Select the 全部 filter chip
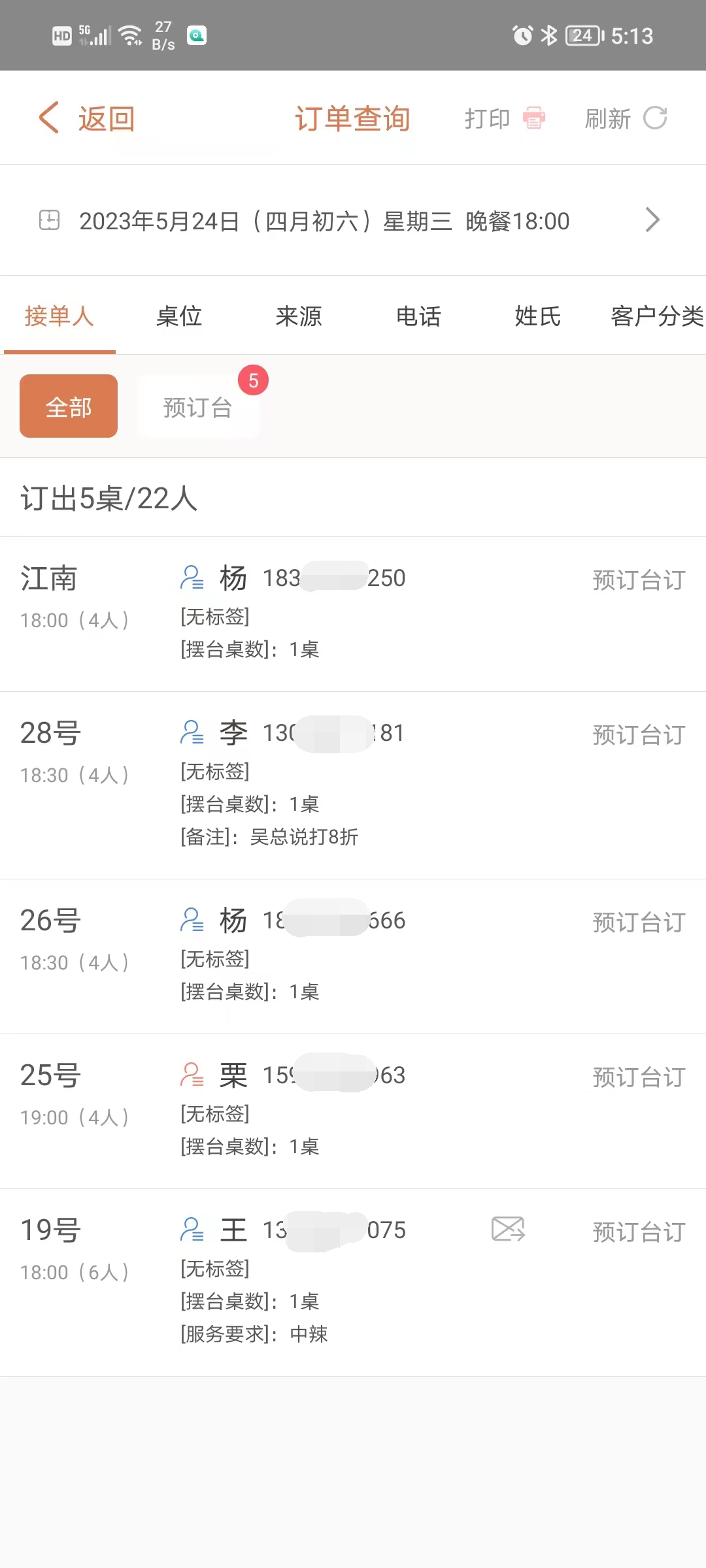 pos(69,406)
